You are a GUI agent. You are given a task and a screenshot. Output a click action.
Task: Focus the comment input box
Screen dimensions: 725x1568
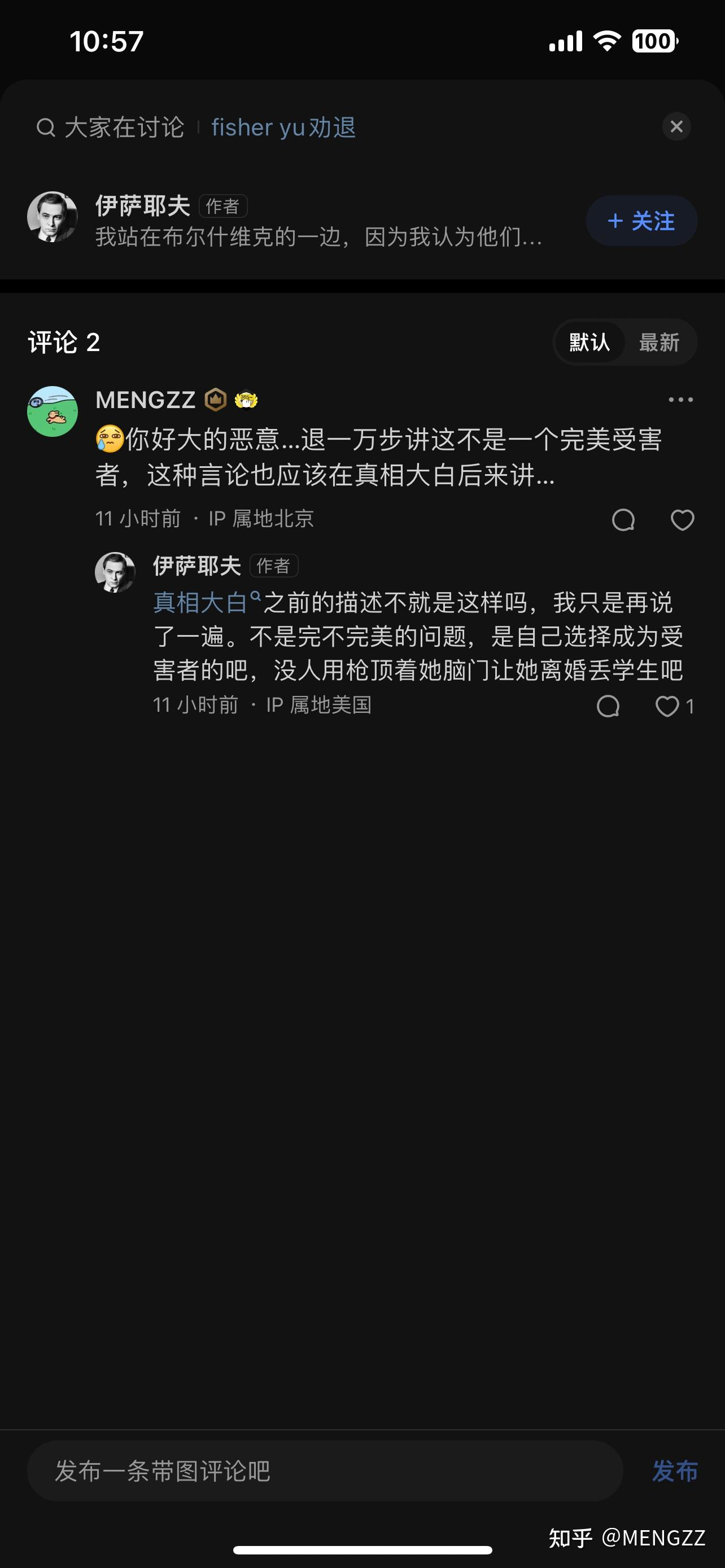pyautogui.click(x=325, y=1470)
